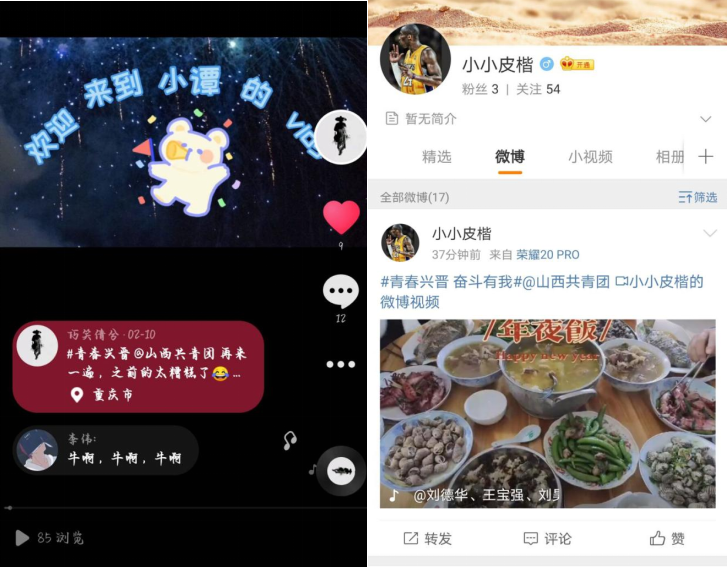728x567 pixels.
Task: Like the video with the heart icon
Action: (x=341, y=217)
